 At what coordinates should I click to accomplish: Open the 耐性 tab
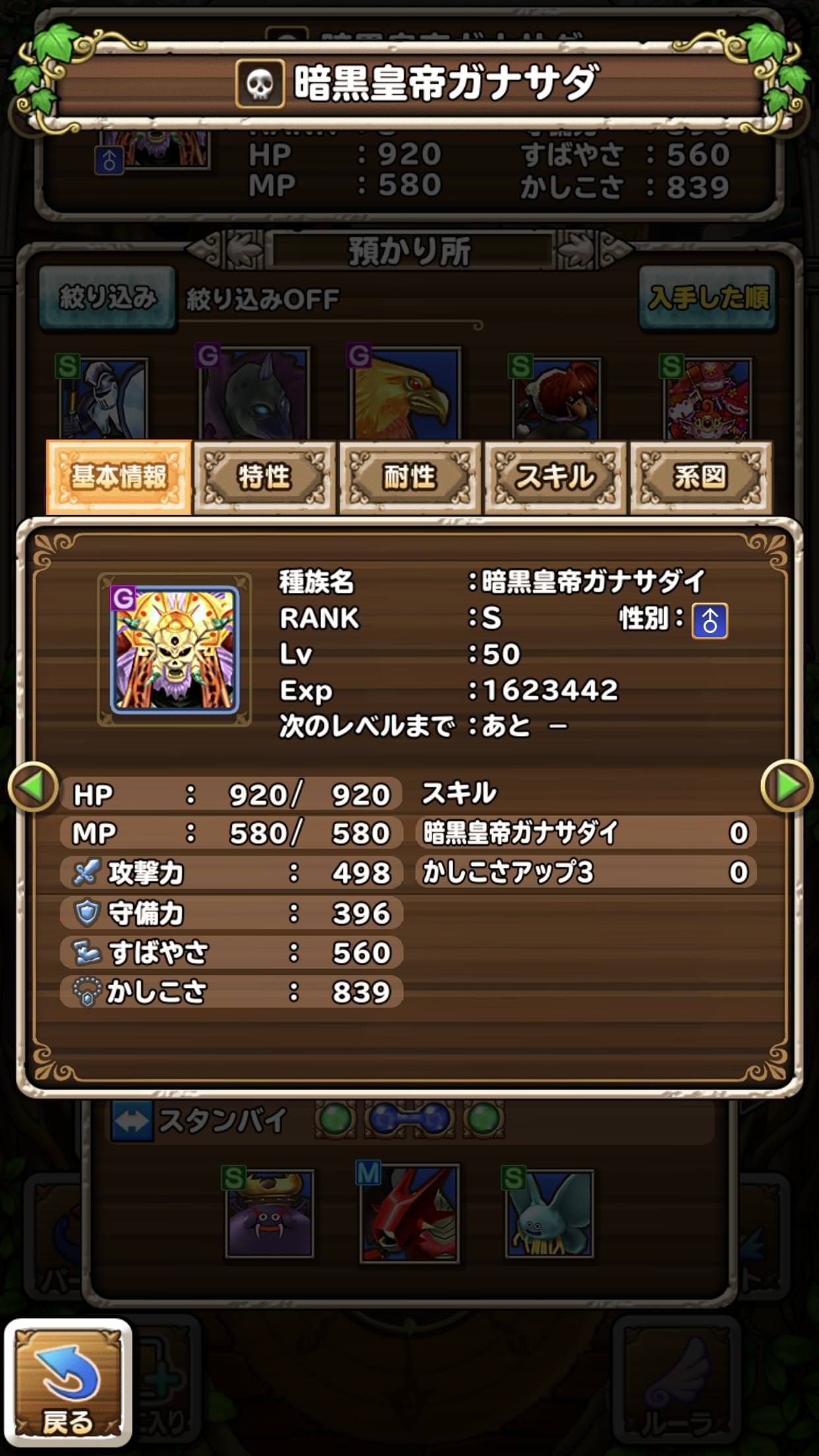[409, 477]
